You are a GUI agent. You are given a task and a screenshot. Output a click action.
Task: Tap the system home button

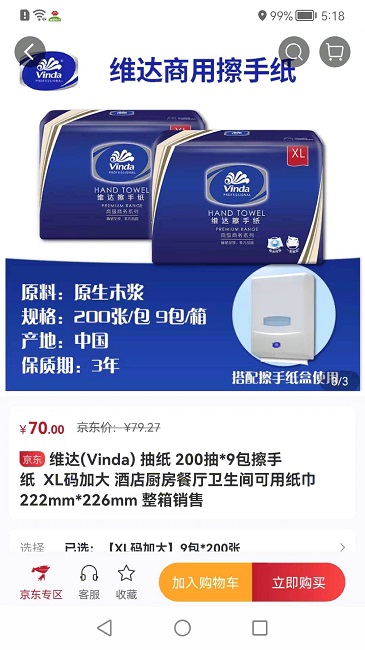pos(182,628)
